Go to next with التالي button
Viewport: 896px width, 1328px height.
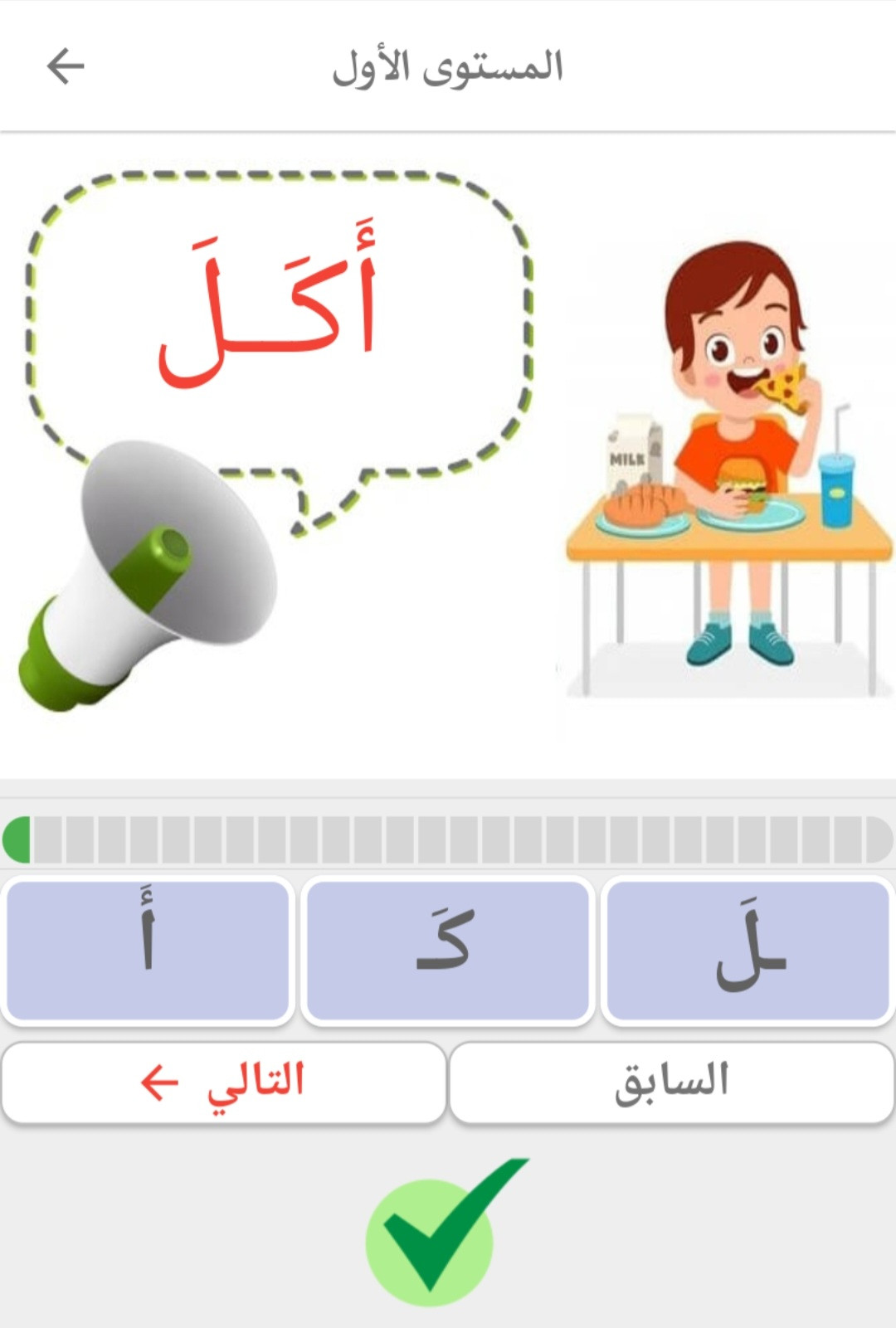click(x=224, y=1082)
